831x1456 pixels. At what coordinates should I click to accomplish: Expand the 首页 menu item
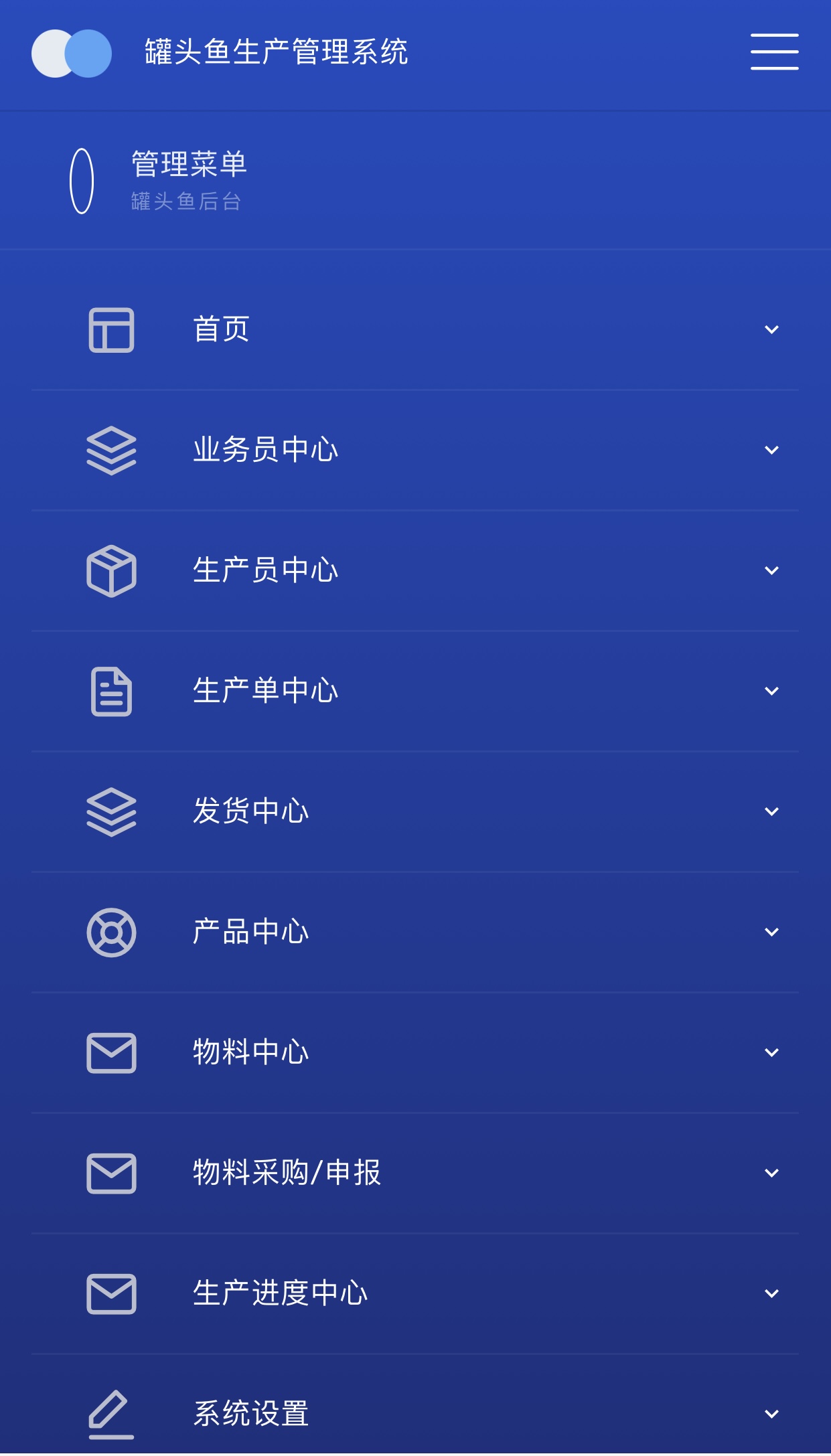click(415, 329)
